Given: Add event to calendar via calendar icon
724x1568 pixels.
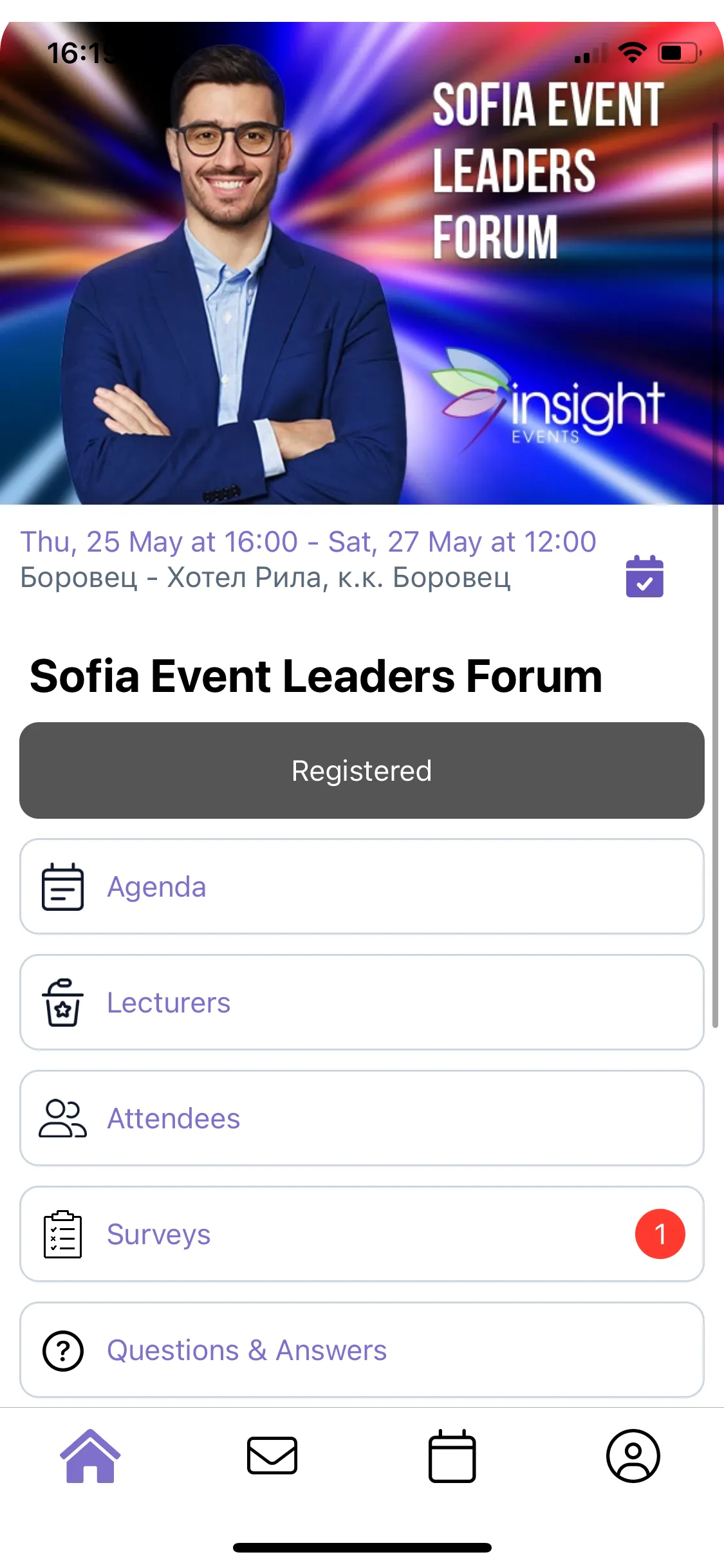Looking at the screenshot, I should click(644, 577).
